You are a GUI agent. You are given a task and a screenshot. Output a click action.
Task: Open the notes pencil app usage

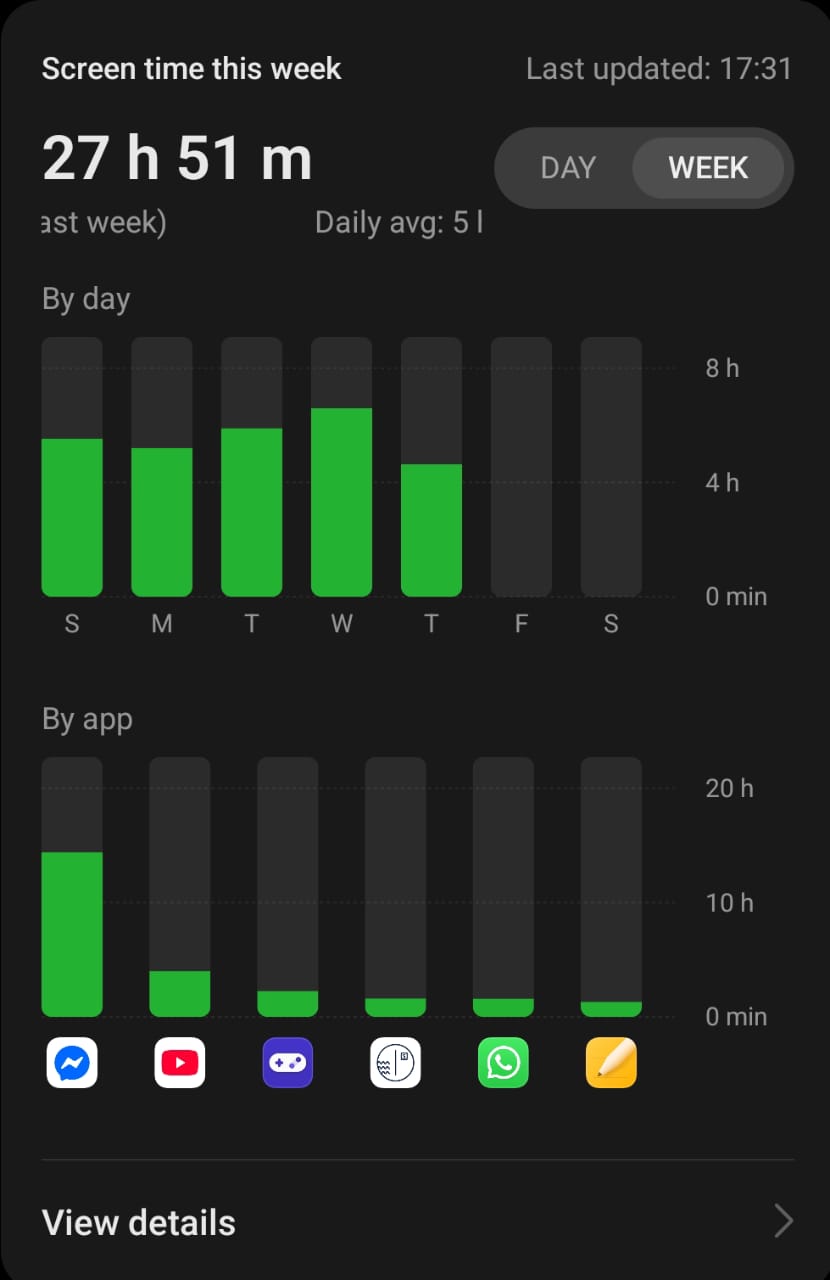pyautogui.click(x=611, y=1063)
